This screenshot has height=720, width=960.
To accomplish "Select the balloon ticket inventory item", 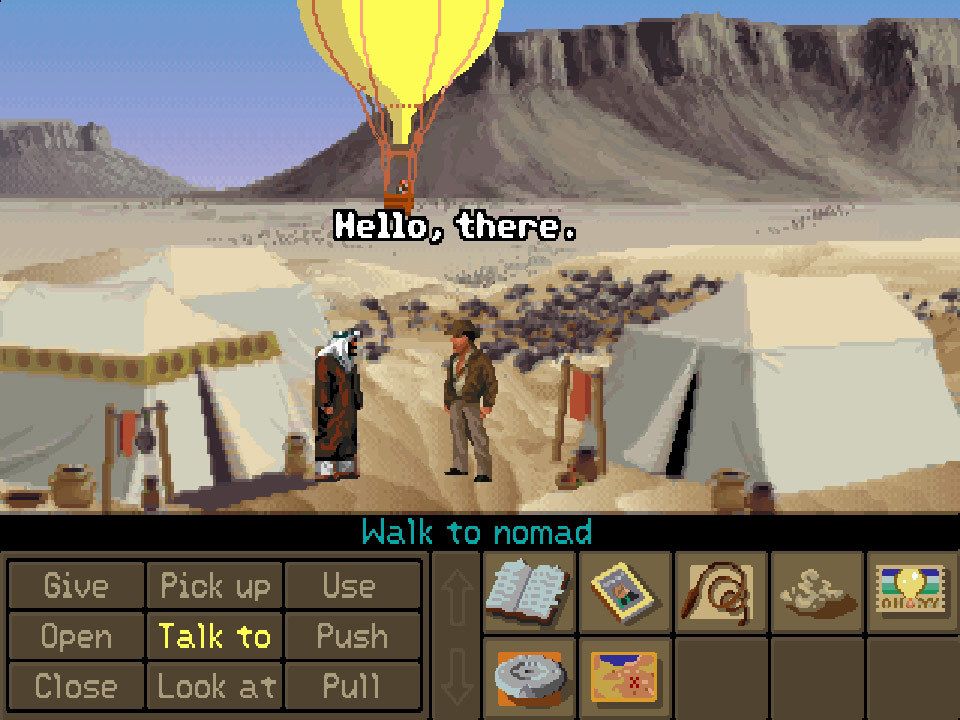I will [911, 592].
